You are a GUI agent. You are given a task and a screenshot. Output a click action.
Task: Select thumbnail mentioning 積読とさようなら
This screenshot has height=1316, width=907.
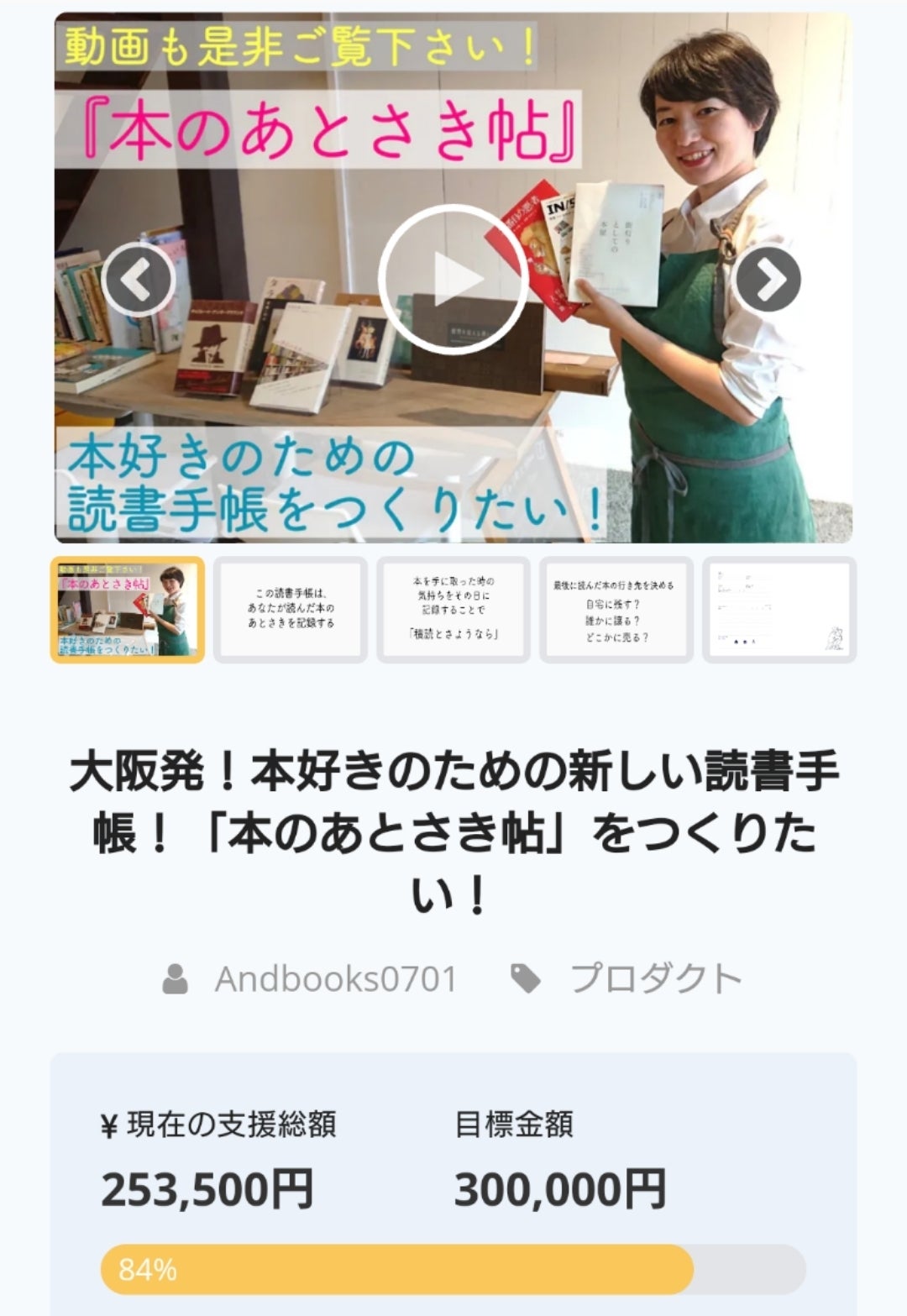pyautogui.click(x=453, y=610)
